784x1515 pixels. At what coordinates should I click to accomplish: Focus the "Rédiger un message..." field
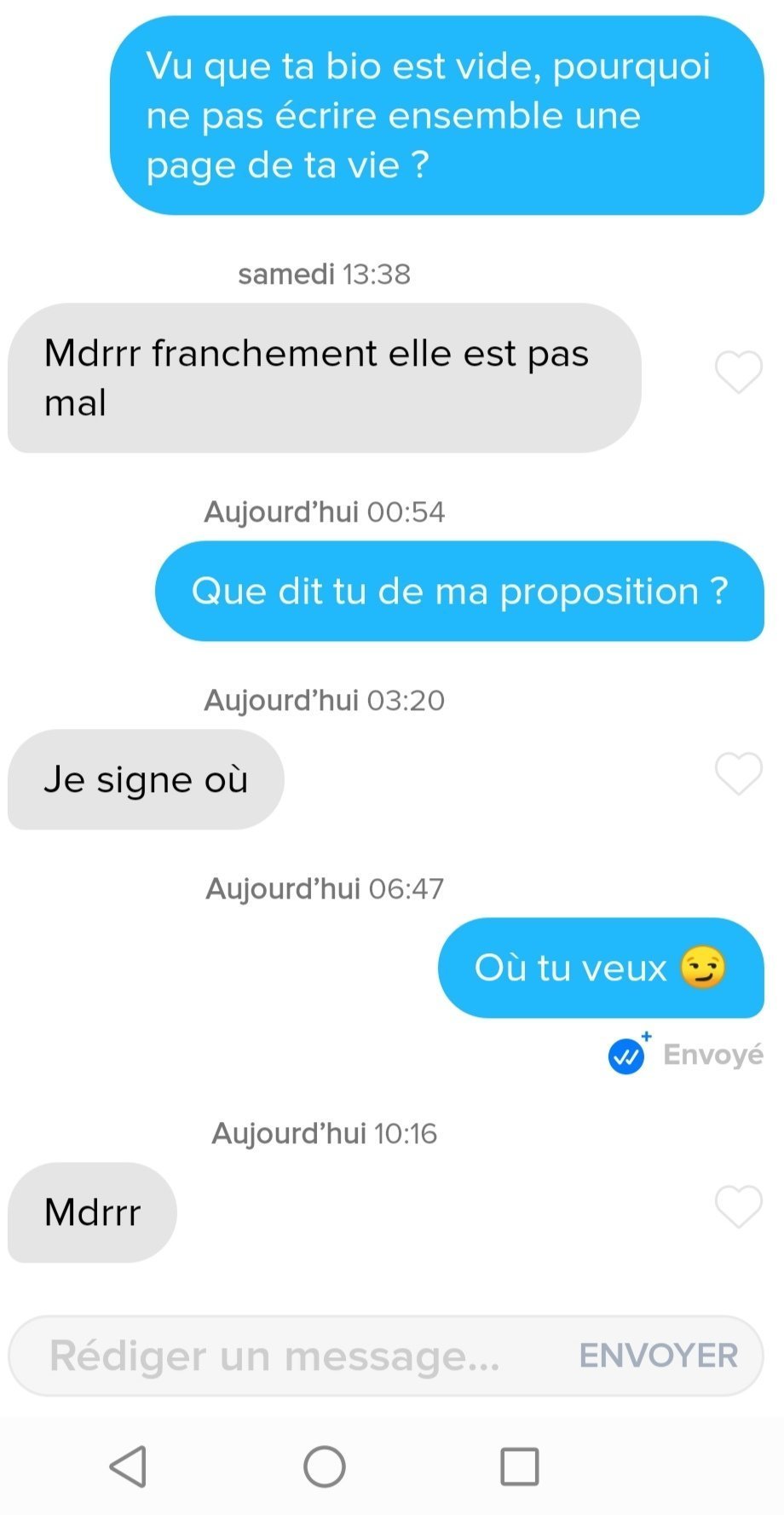(x=281, y=1356)
